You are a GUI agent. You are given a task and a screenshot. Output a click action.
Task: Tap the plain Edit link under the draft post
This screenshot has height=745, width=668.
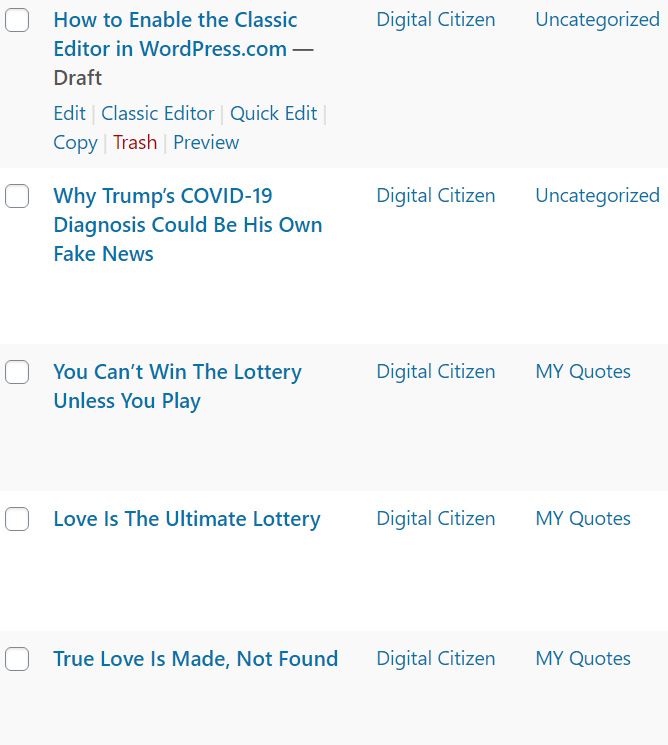coord(69,114)
